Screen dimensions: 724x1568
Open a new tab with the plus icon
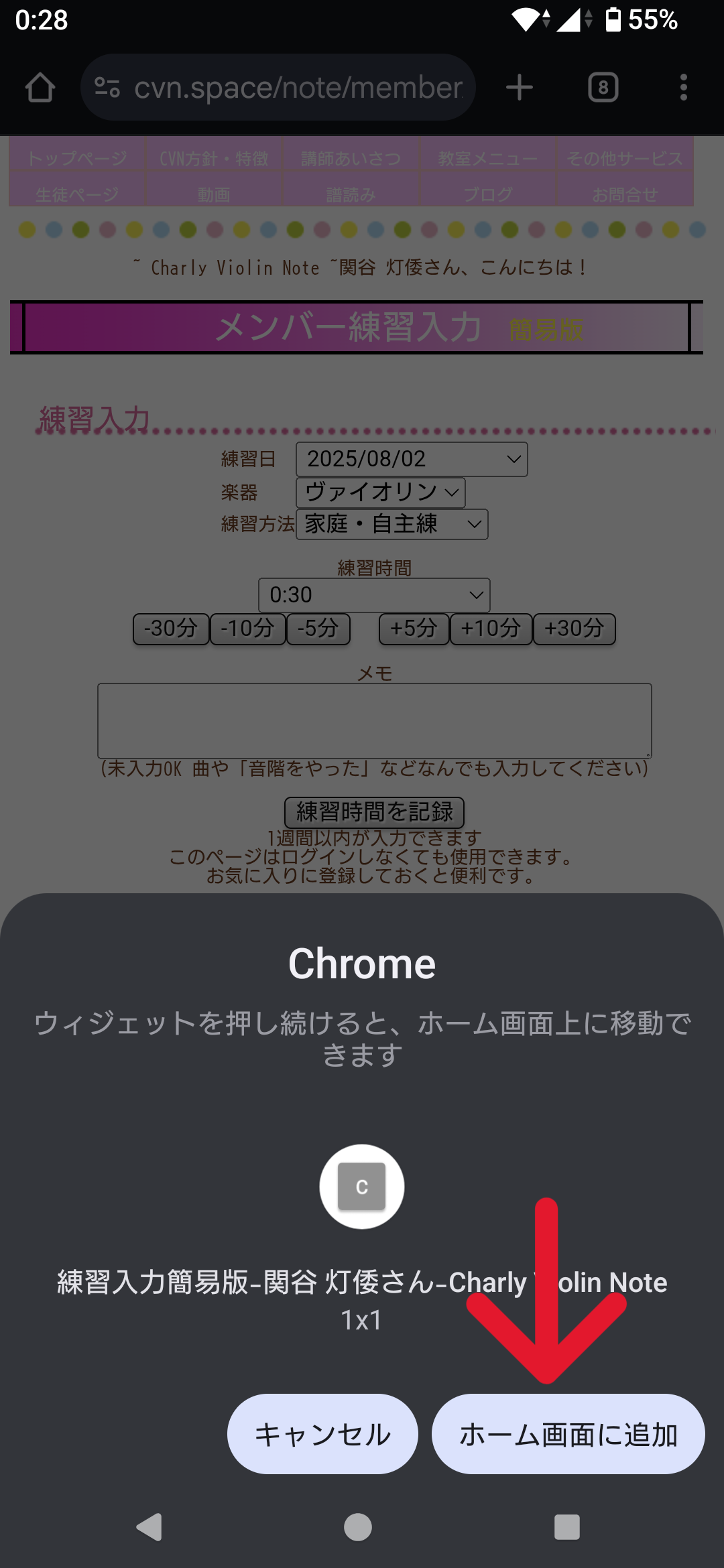(520, 86)
